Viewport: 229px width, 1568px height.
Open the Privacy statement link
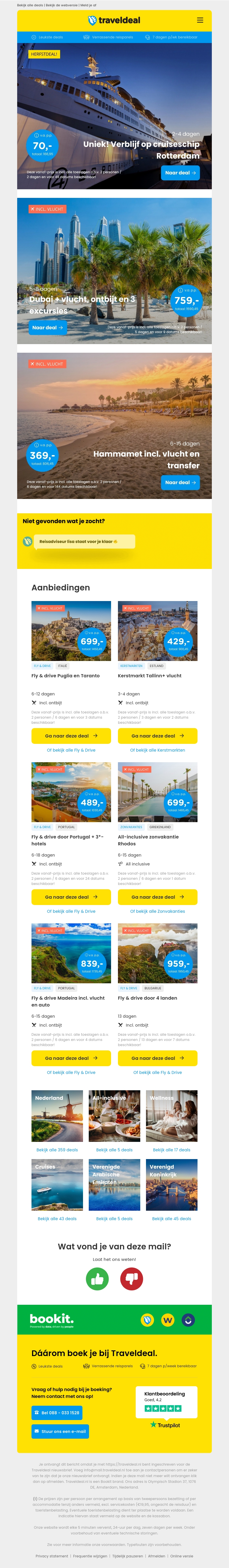tap(52, 1556)
